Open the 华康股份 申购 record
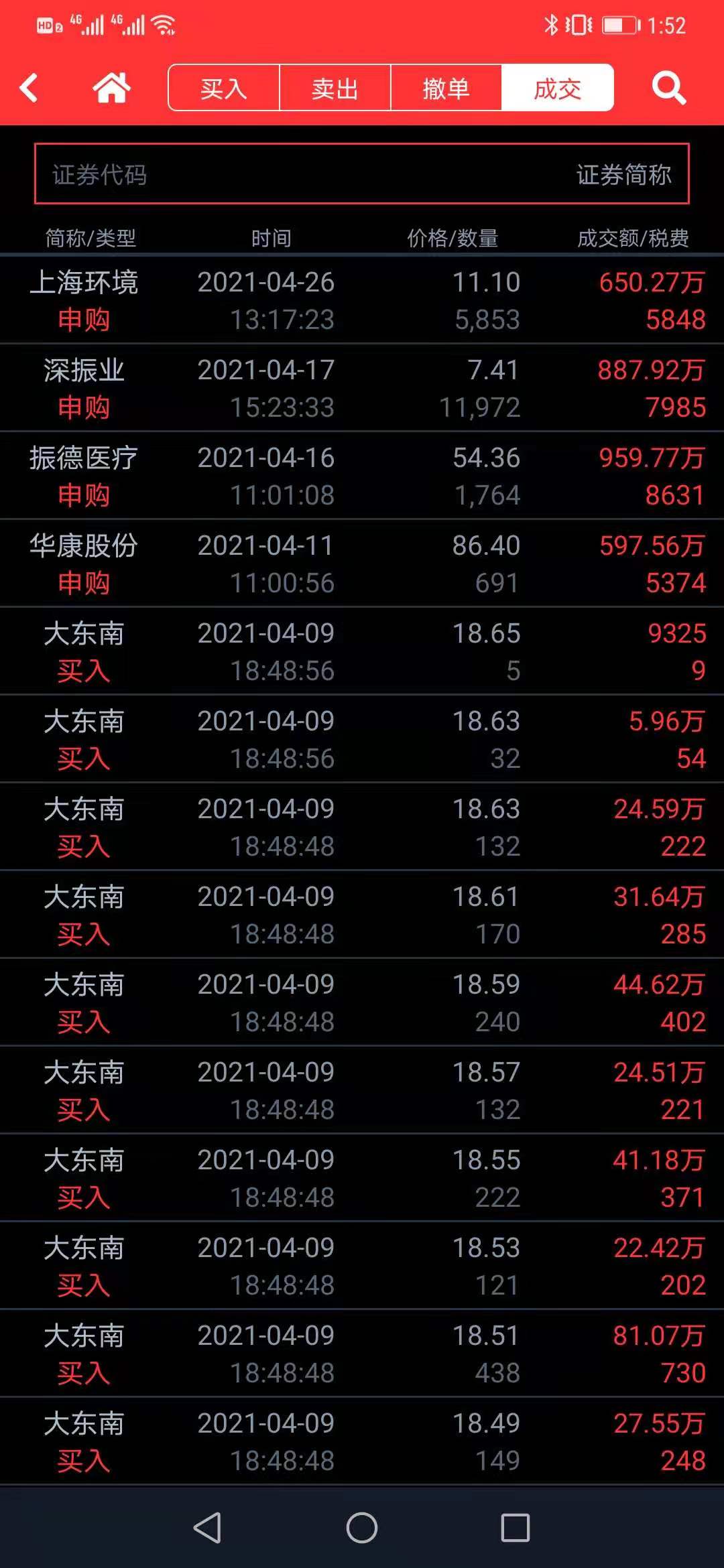Image resolution: width=724 pixels, height=1568 pixels. [x=362, y=564]
